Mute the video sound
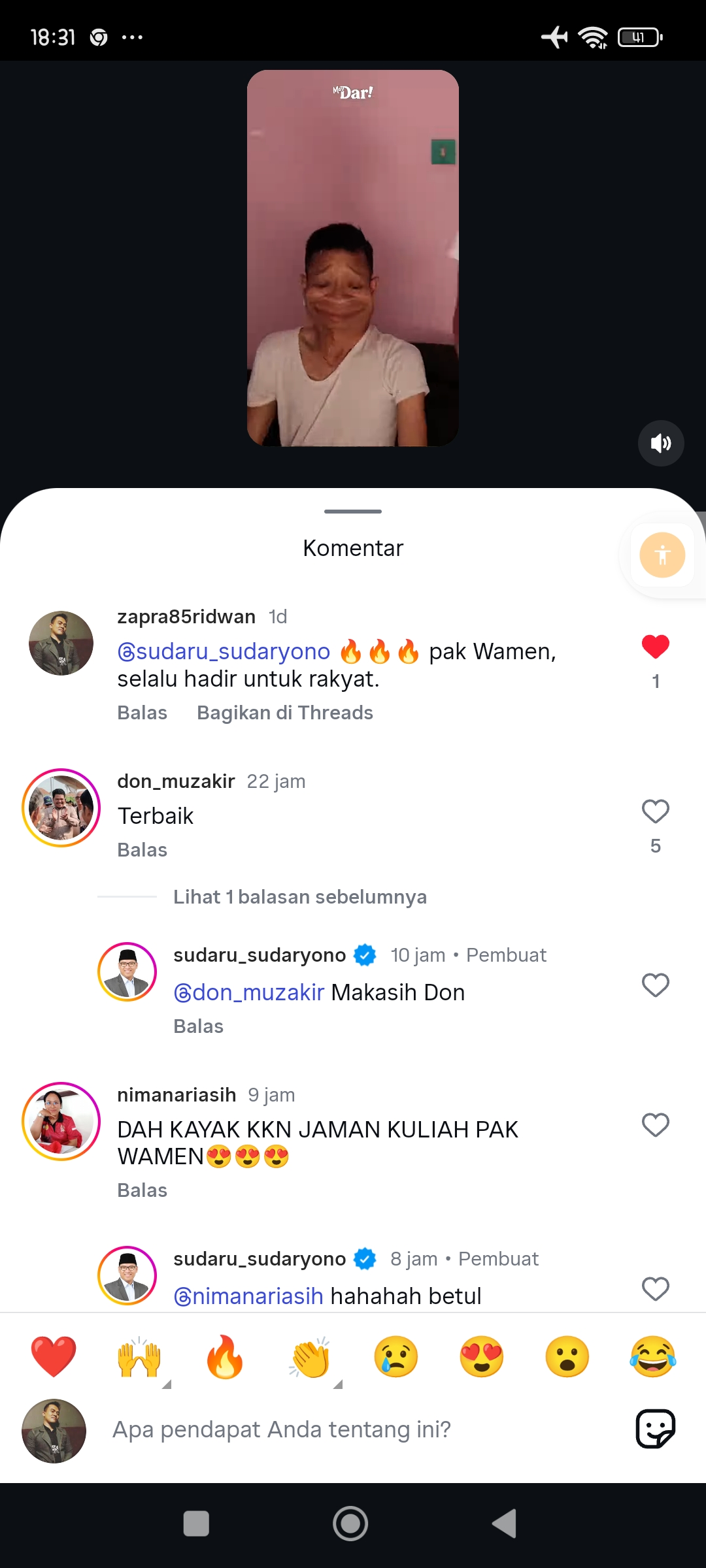Image resolution: width=706 pixels, height=1568 pixels. point(661,443)
